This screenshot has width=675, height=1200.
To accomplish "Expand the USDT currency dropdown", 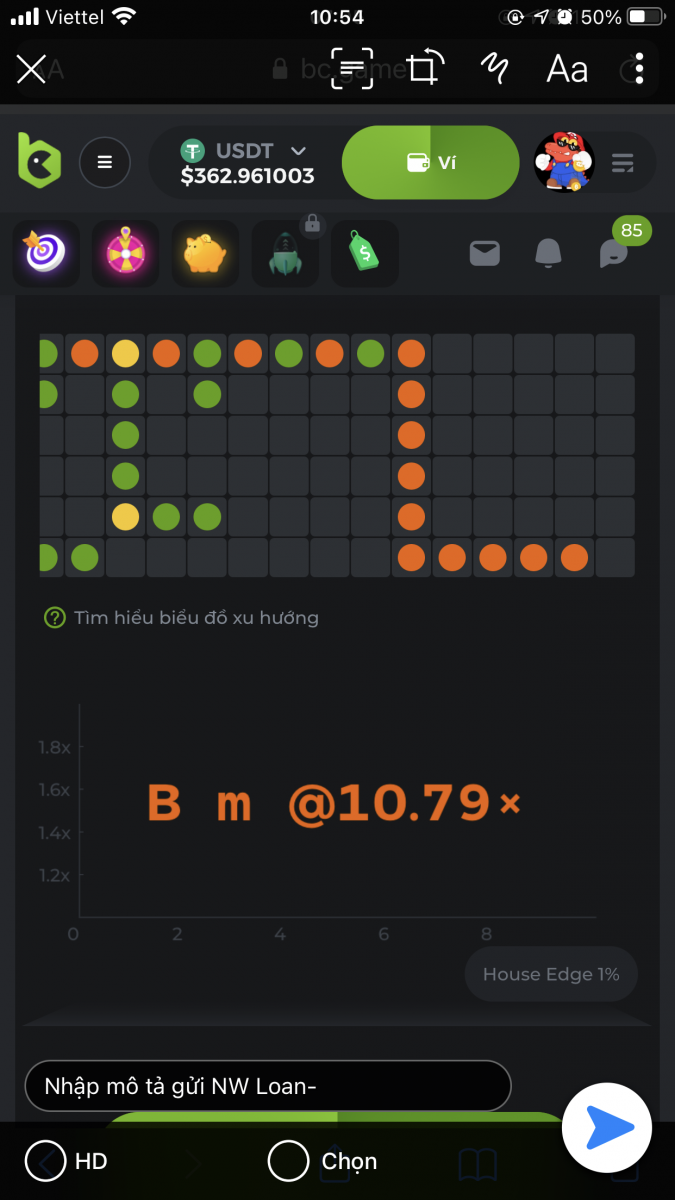I will (298, 151).
